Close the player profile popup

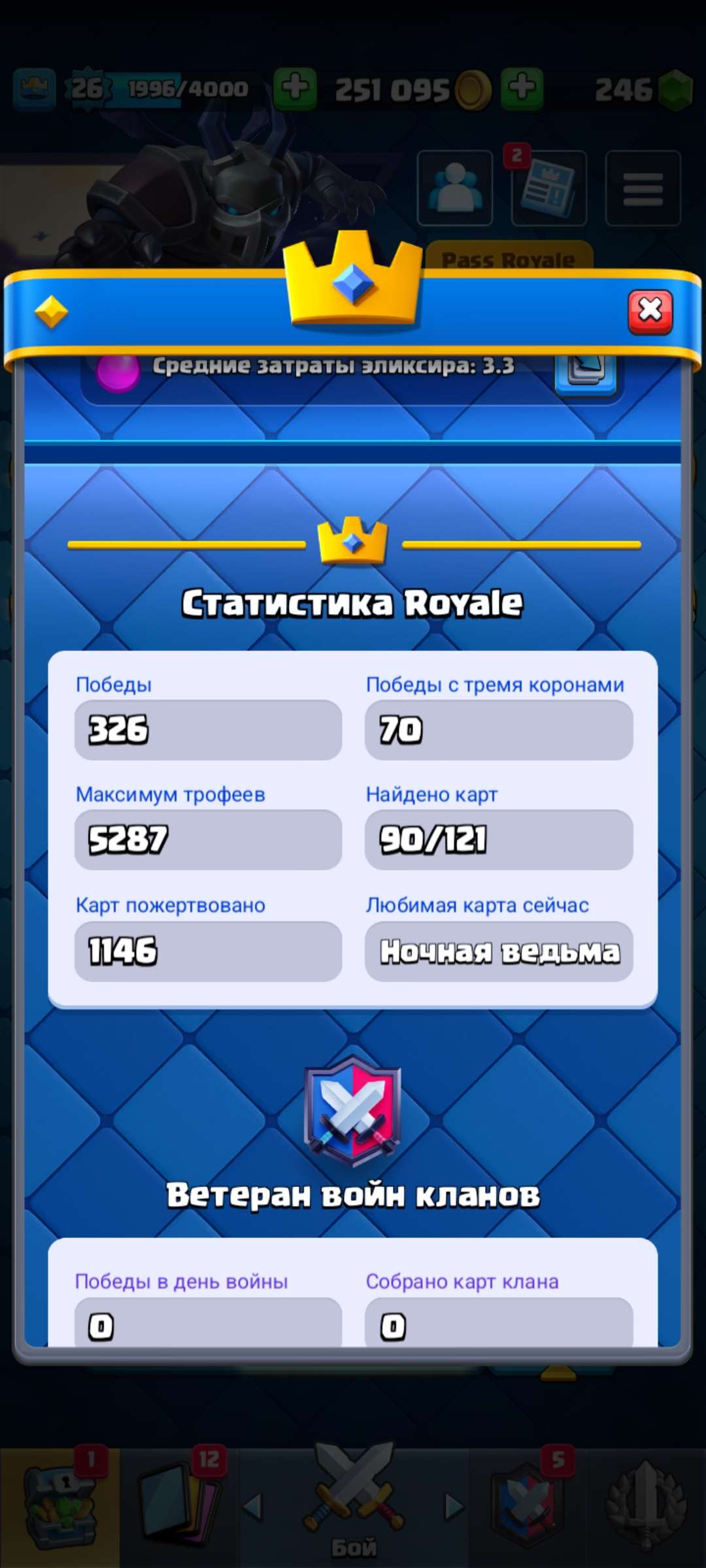(x=650, y=312)
